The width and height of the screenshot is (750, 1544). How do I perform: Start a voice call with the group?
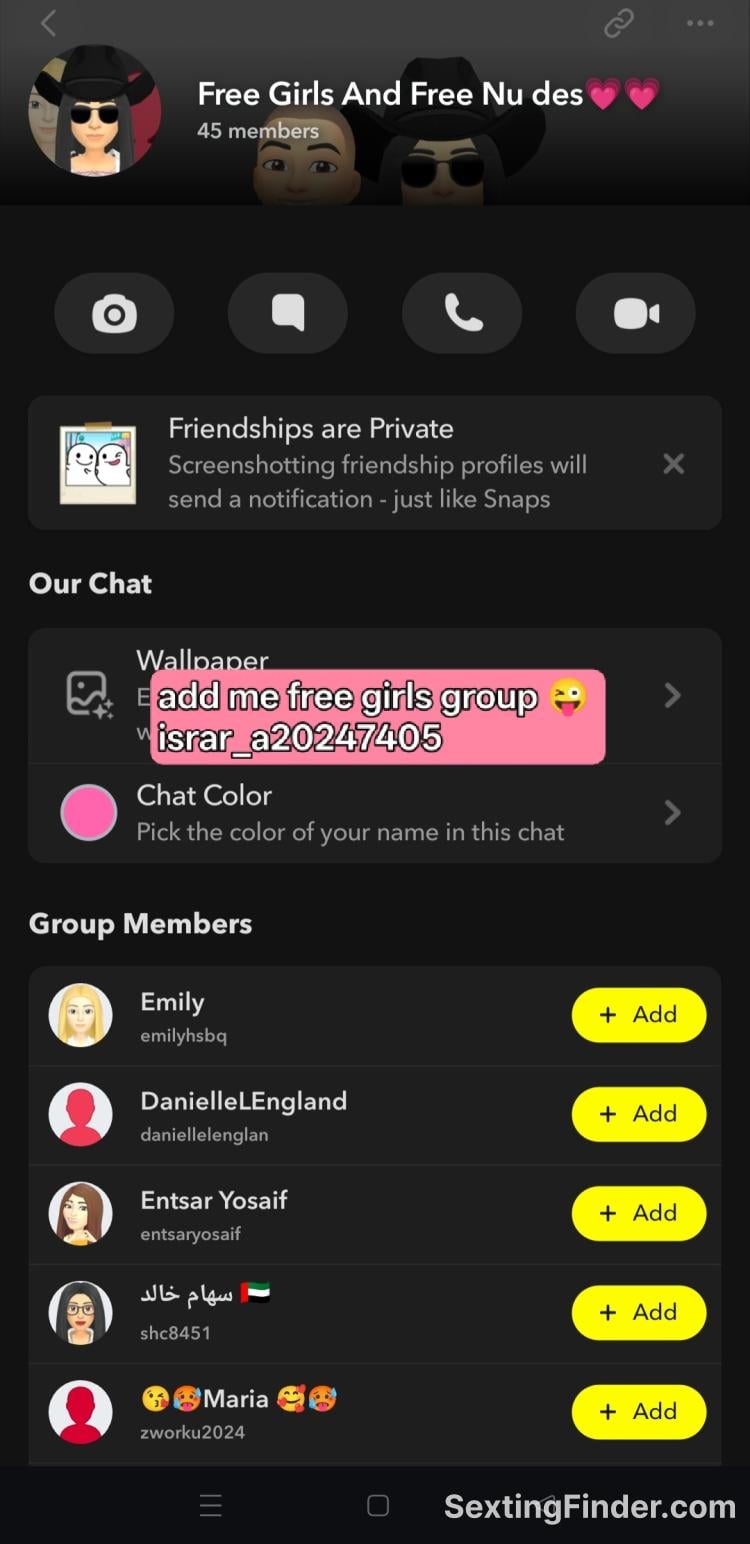(x=462, y=314)
